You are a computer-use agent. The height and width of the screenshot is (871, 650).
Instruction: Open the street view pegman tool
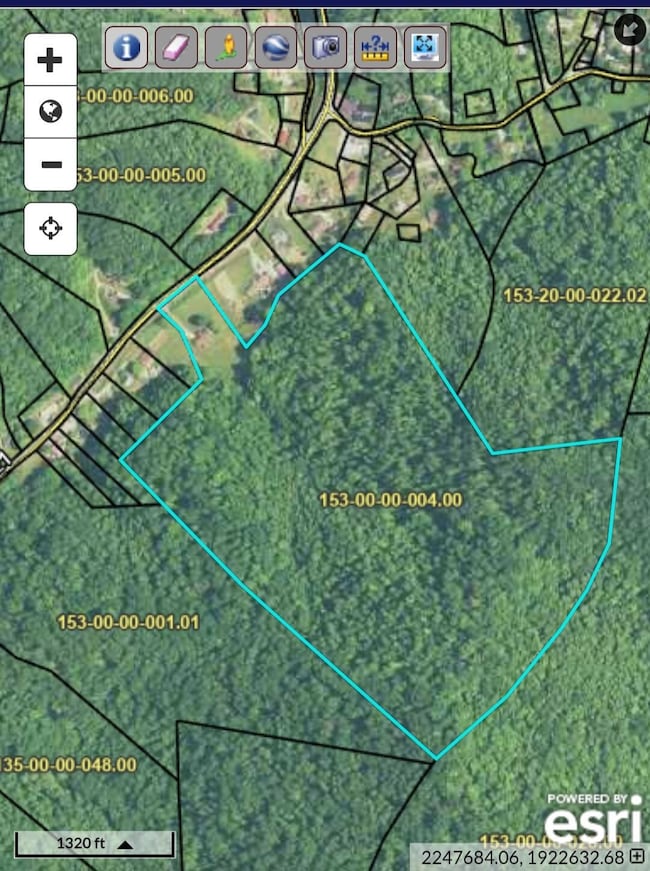coord(226,47)
